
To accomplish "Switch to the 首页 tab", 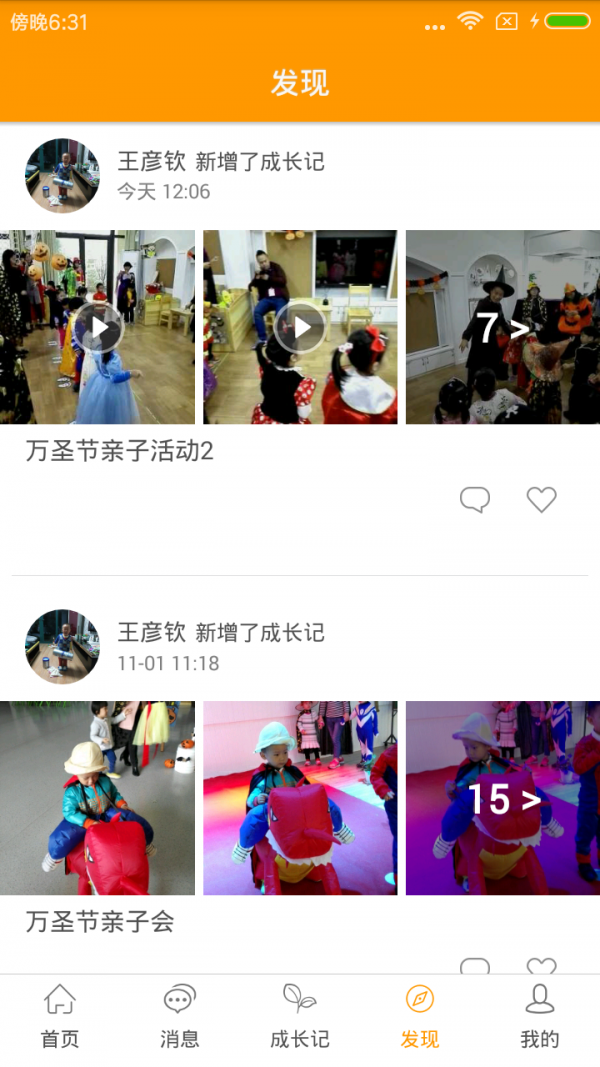I will click(60, 1015).
